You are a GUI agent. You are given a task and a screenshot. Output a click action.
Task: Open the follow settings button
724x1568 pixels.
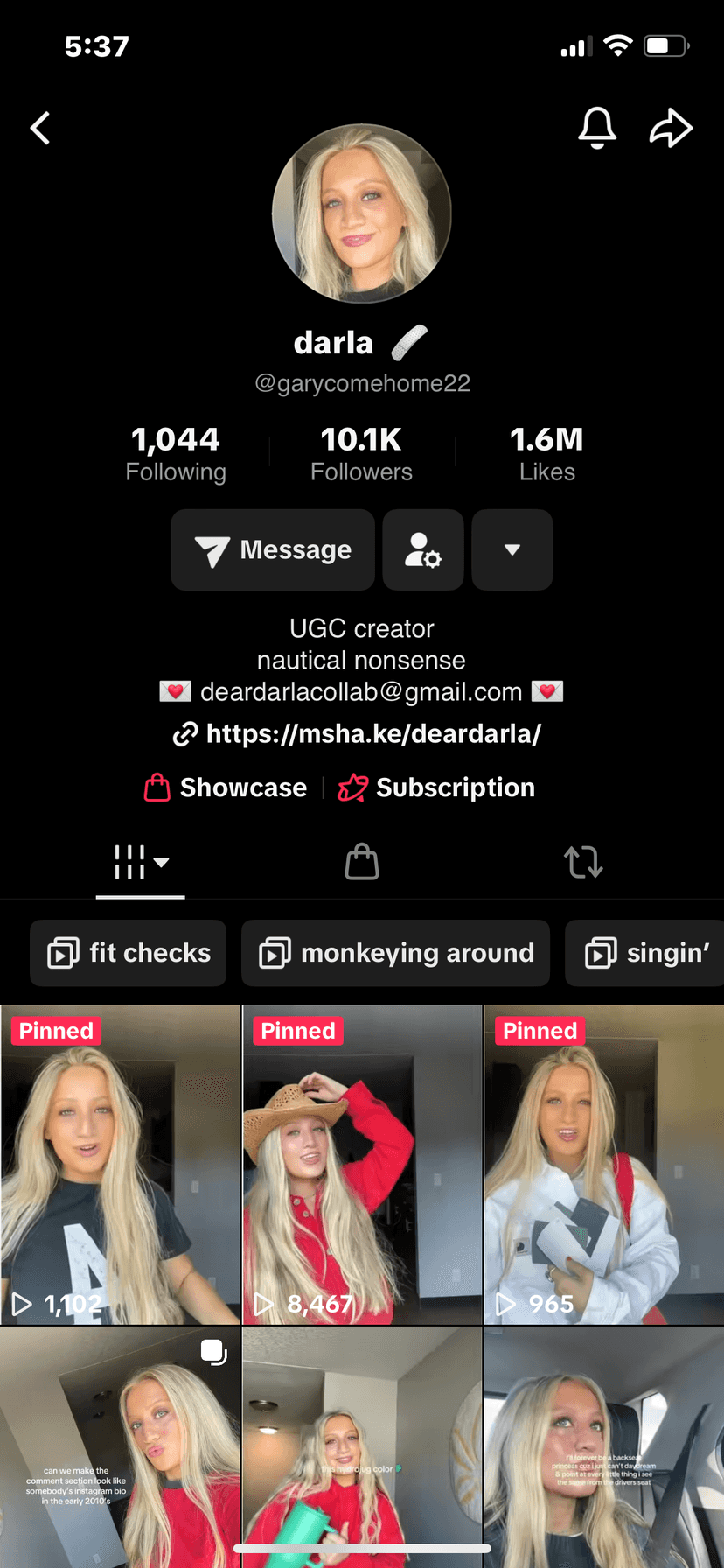[x=423, y=549]
